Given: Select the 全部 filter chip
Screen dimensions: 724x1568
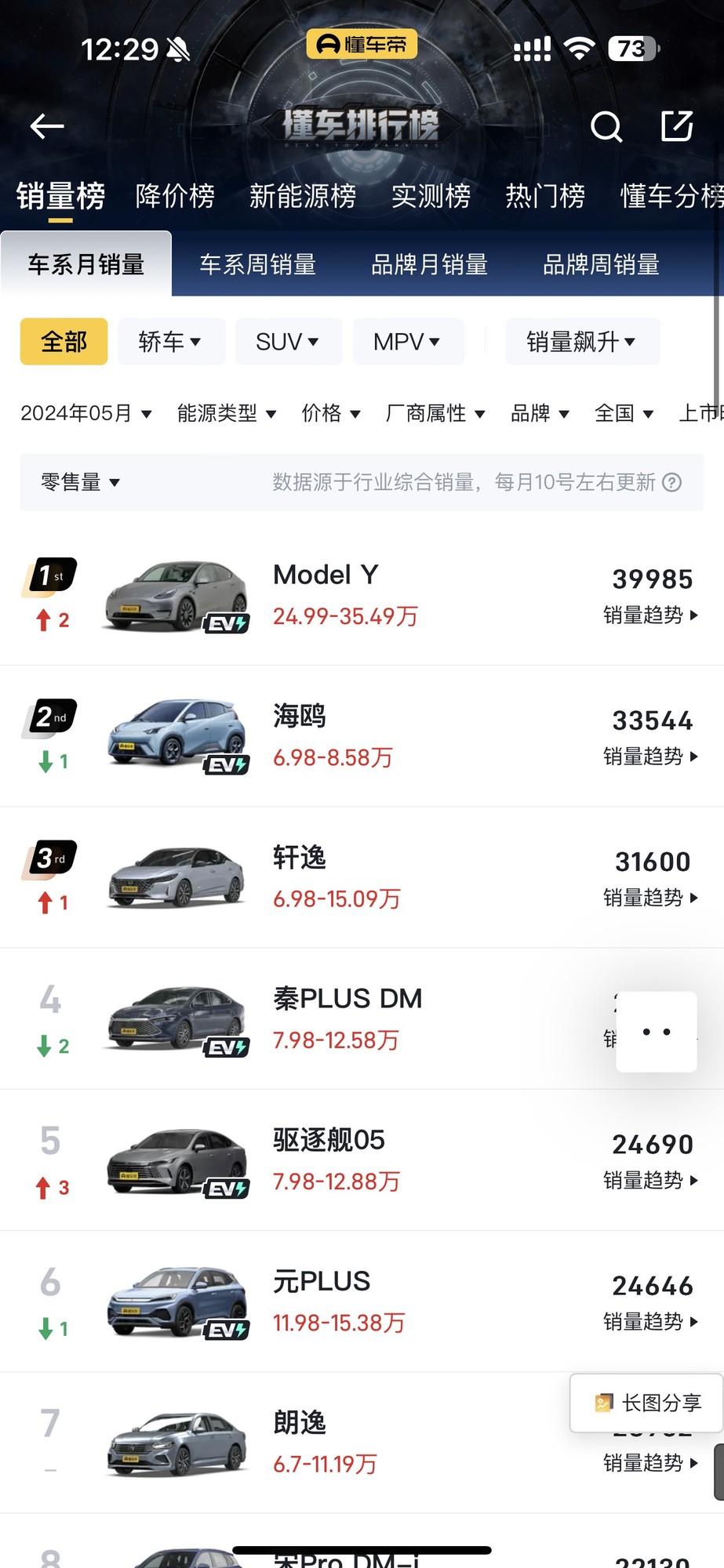Looking at the screenshot, I should 64,341.
